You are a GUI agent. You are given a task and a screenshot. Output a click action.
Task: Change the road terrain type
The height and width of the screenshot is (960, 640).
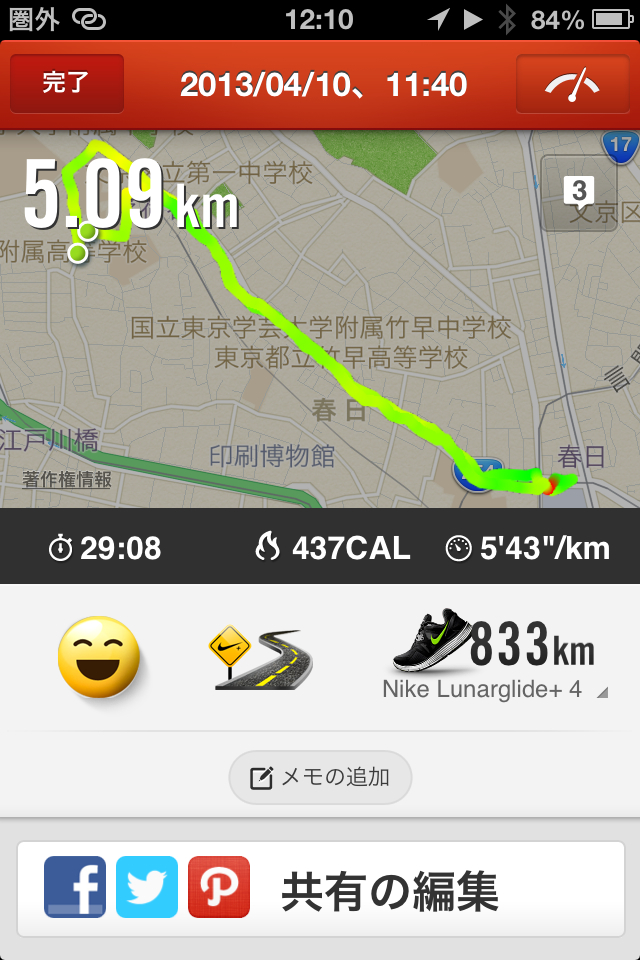260,659
